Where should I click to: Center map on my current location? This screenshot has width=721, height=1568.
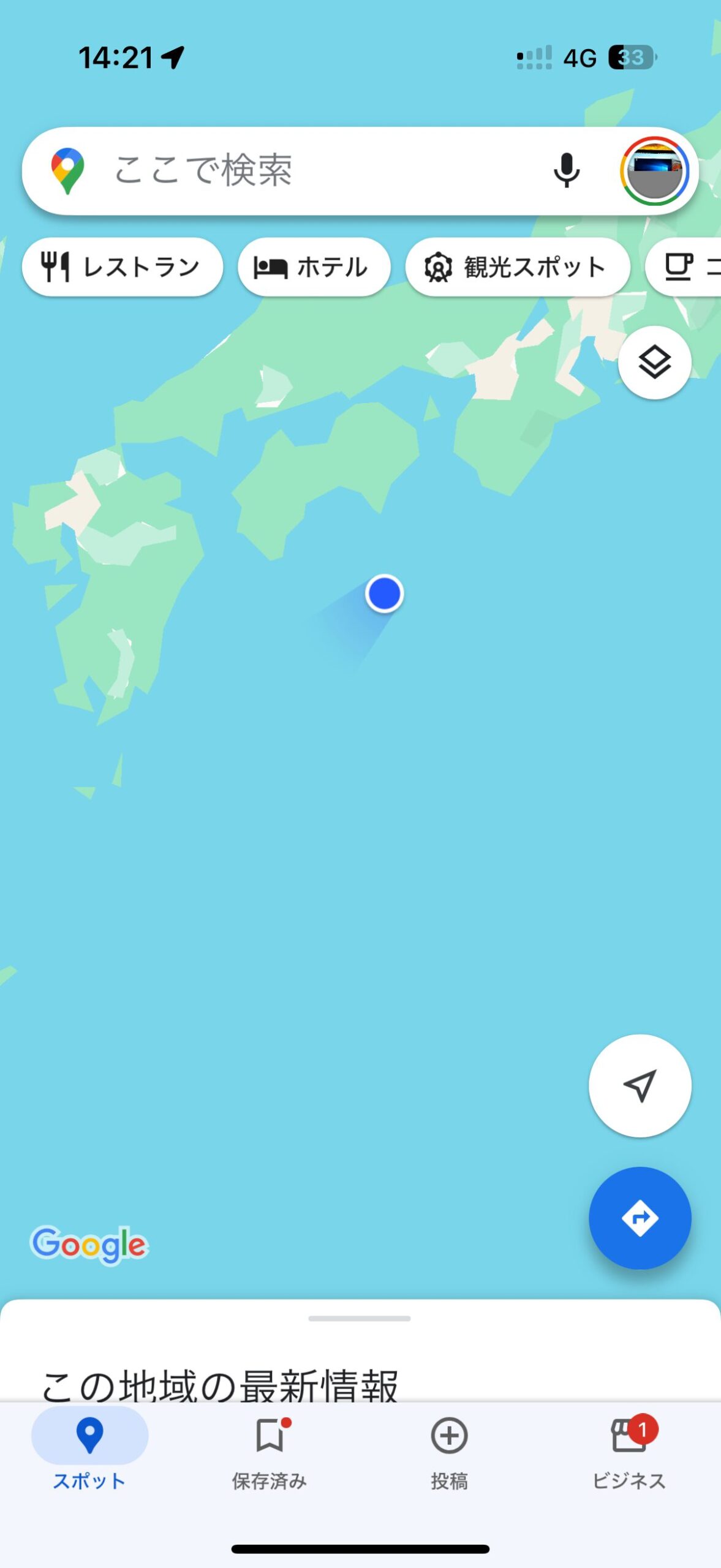pos(640,1085)
